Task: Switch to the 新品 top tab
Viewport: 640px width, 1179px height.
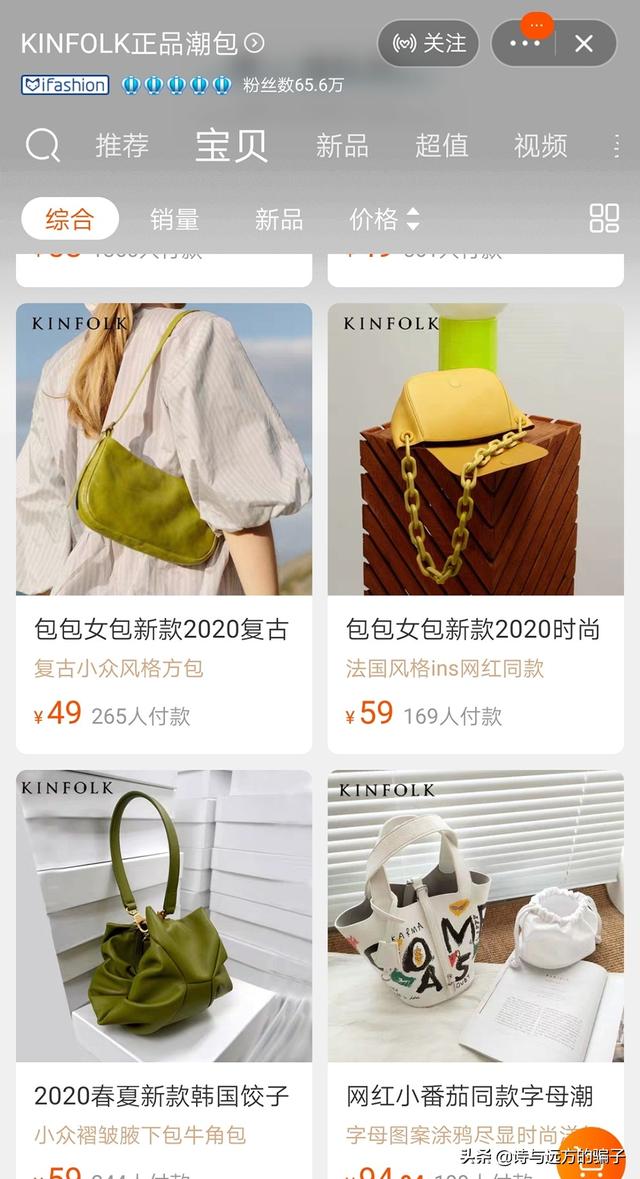Action: click(342, 146)
